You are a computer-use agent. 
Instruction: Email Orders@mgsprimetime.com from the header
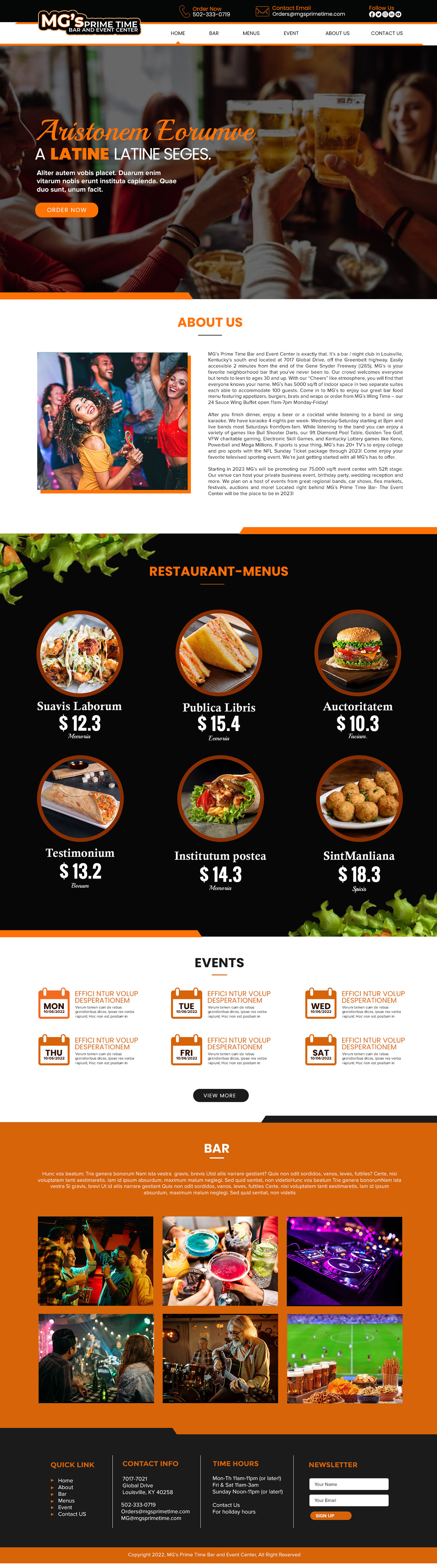pyautogui.click(x=308, y=14)
